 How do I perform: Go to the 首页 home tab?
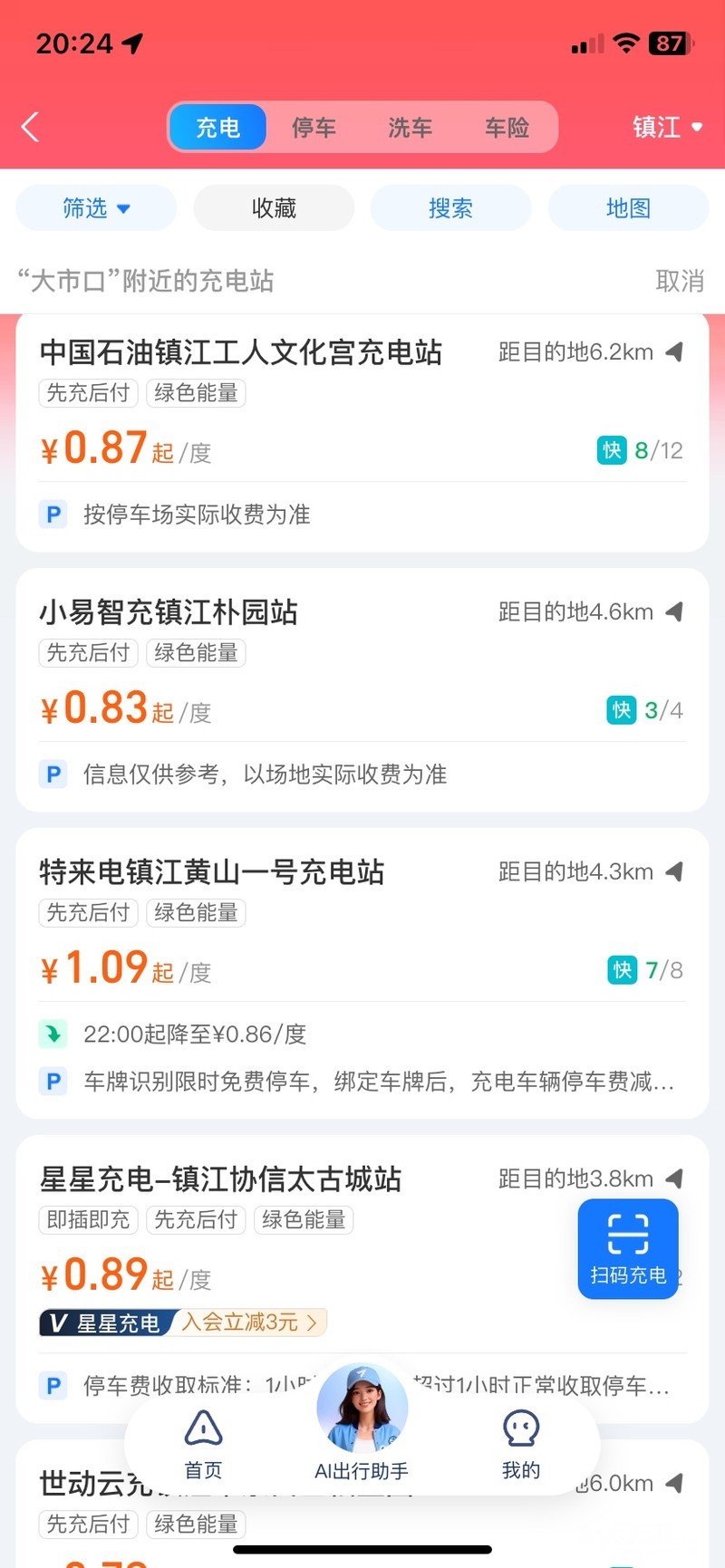click(203, 1443)
